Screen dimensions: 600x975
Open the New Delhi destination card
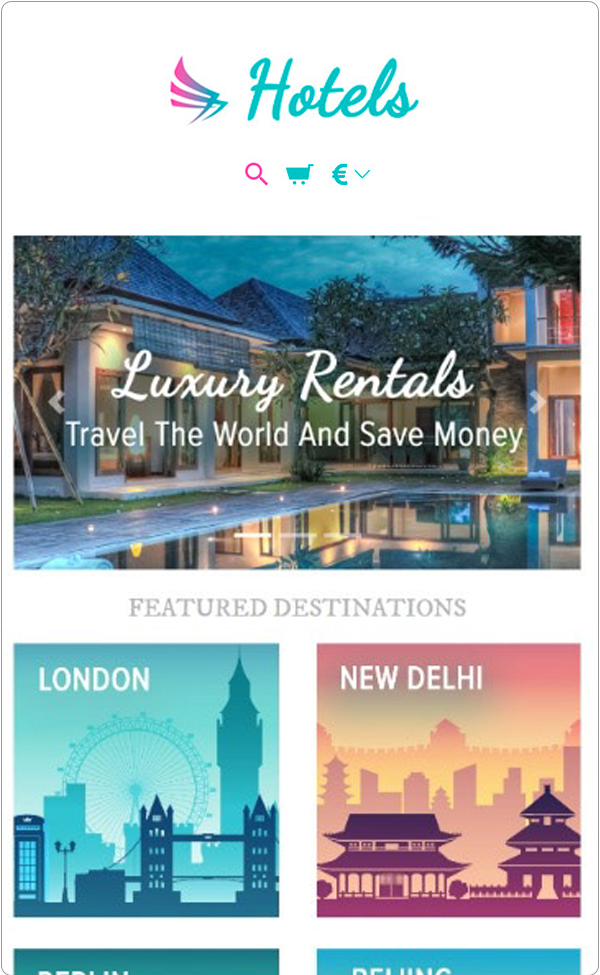tap(448, 780)
